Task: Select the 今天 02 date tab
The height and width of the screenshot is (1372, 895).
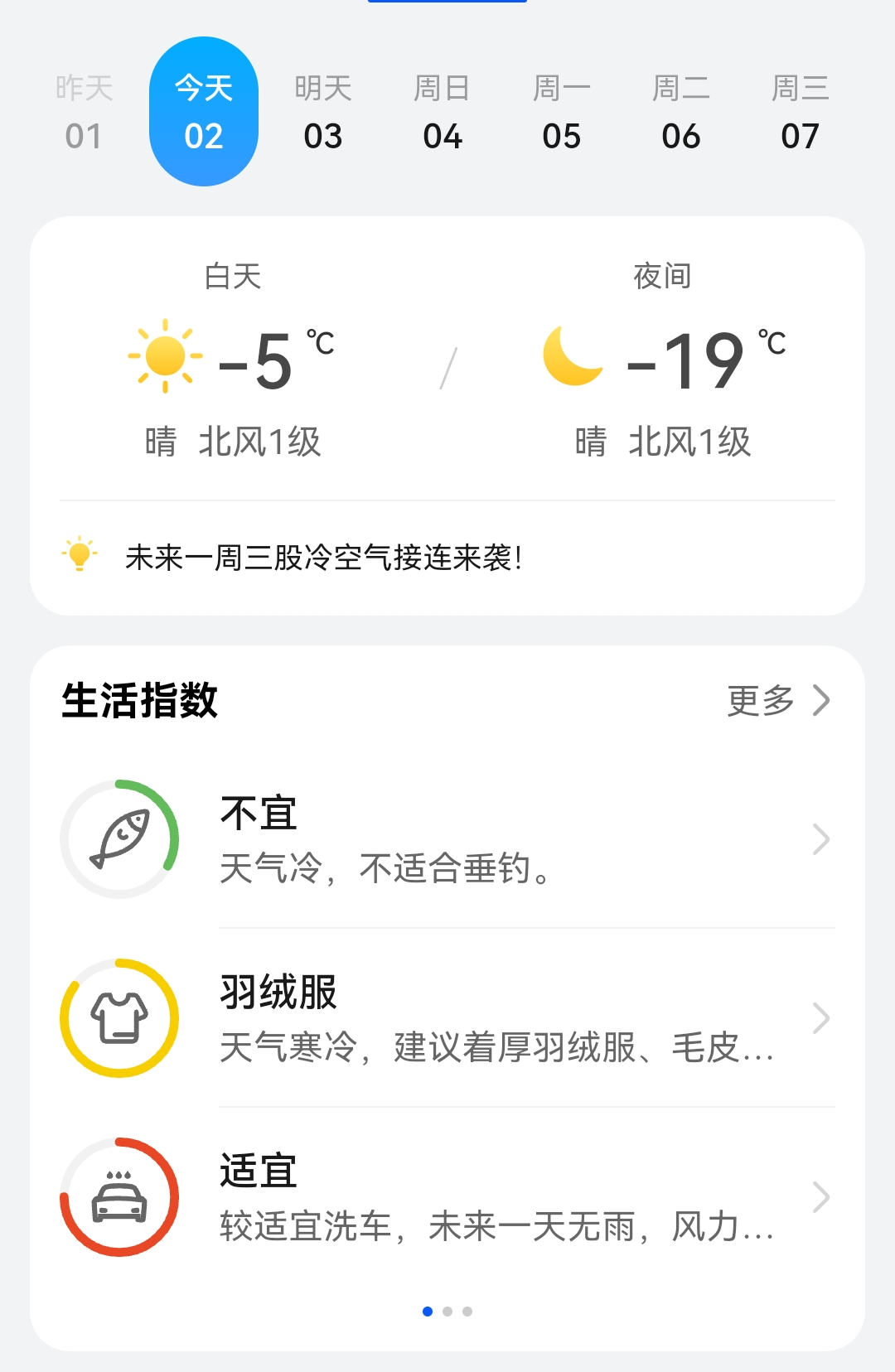Action: coord(204,112)
